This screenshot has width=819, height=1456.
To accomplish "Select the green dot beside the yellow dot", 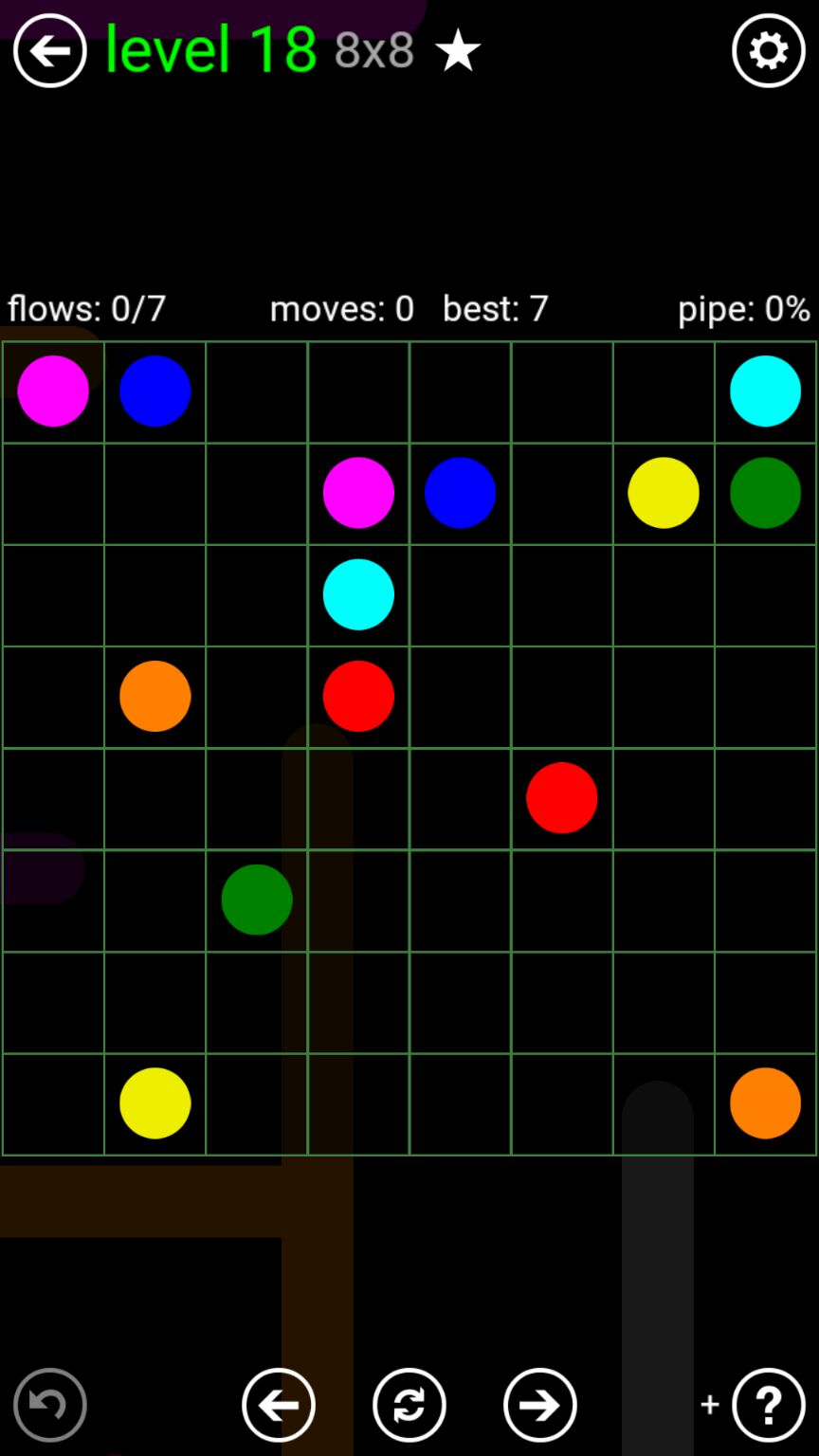I will tap(765, 493).
